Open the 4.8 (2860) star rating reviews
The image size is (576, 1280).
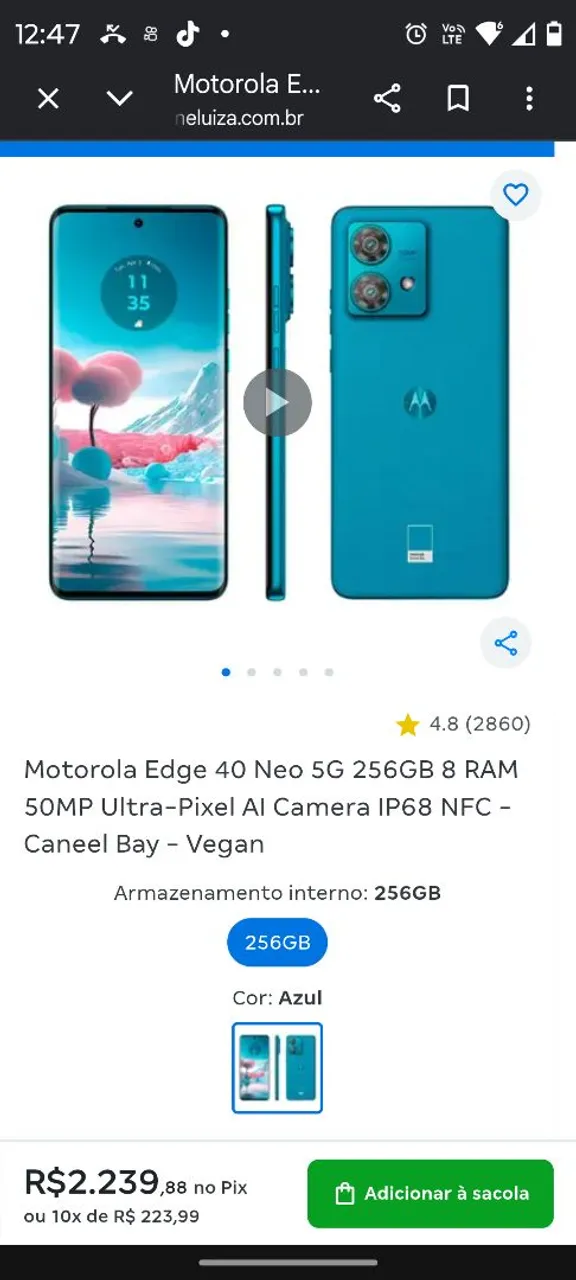pyautogui.click(x=463, y=724)
